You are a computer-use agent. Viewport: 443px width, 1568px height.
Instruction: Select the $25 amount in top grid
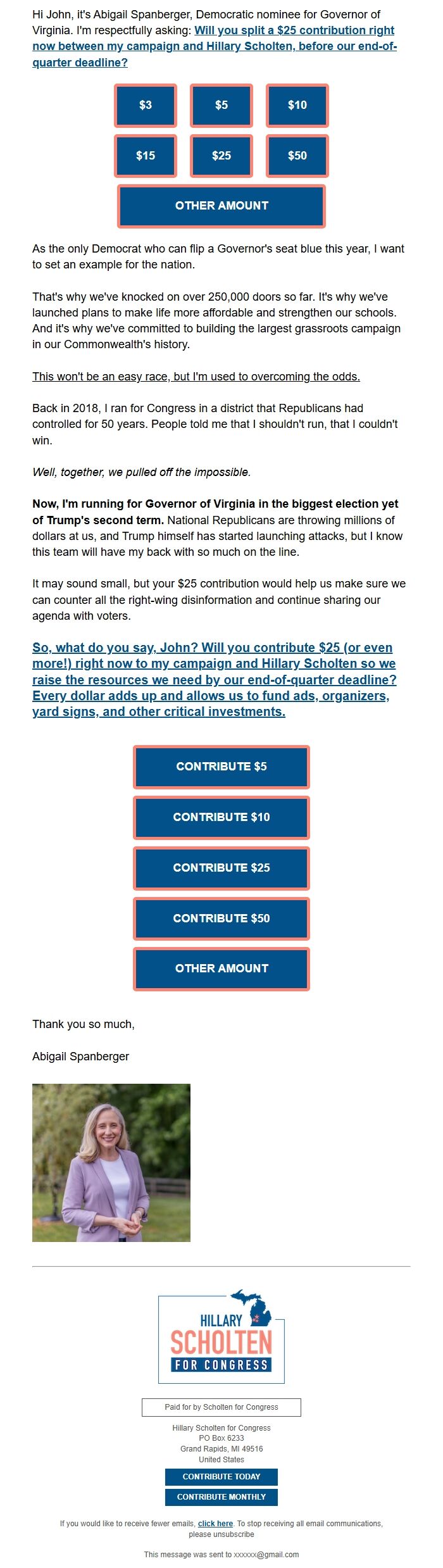pyautogui.click(x=221, y=156)
